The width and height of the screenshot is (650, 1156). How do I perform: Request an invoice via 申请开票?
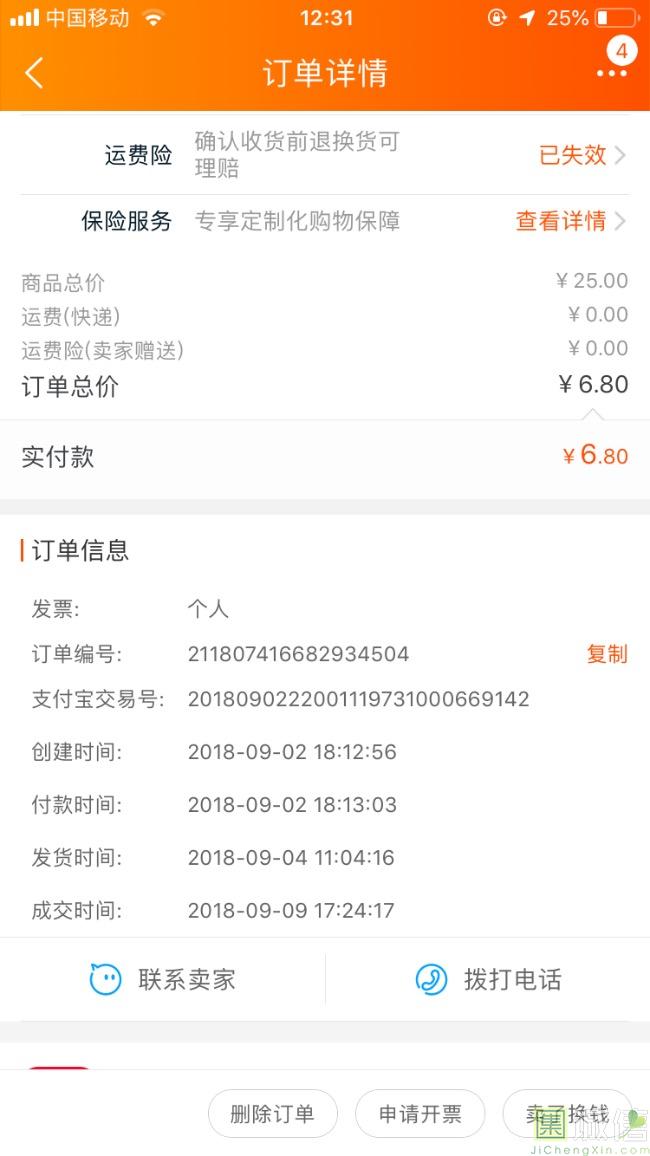click(420, 1113)
